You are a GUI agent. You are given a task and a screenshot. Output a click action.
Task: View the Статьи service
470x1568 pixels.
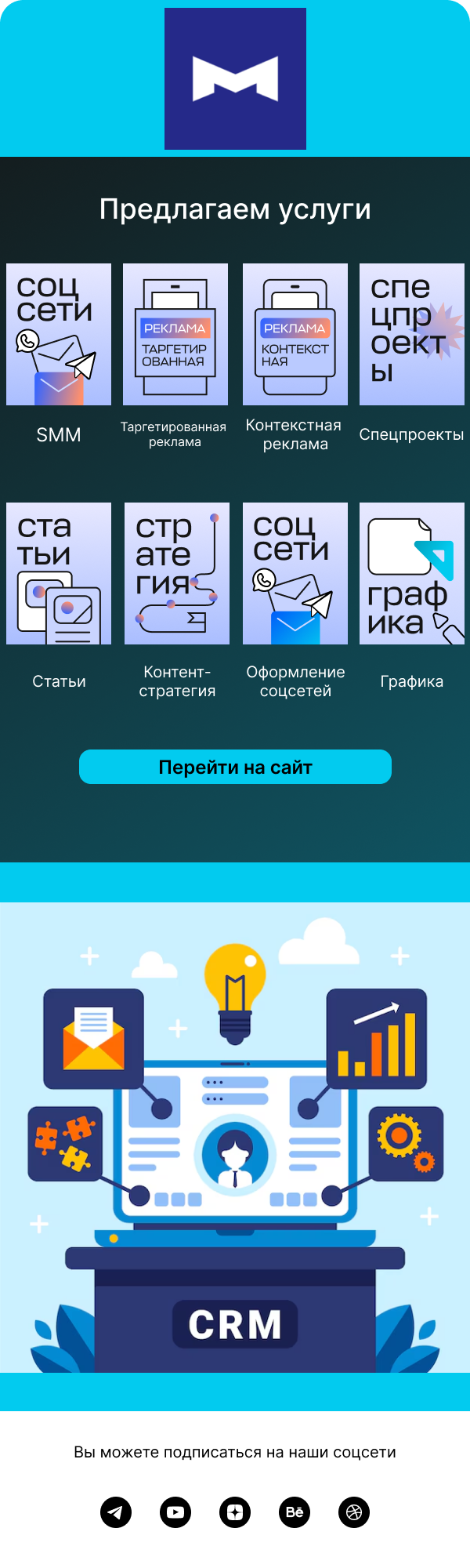[x=59, y=574]
